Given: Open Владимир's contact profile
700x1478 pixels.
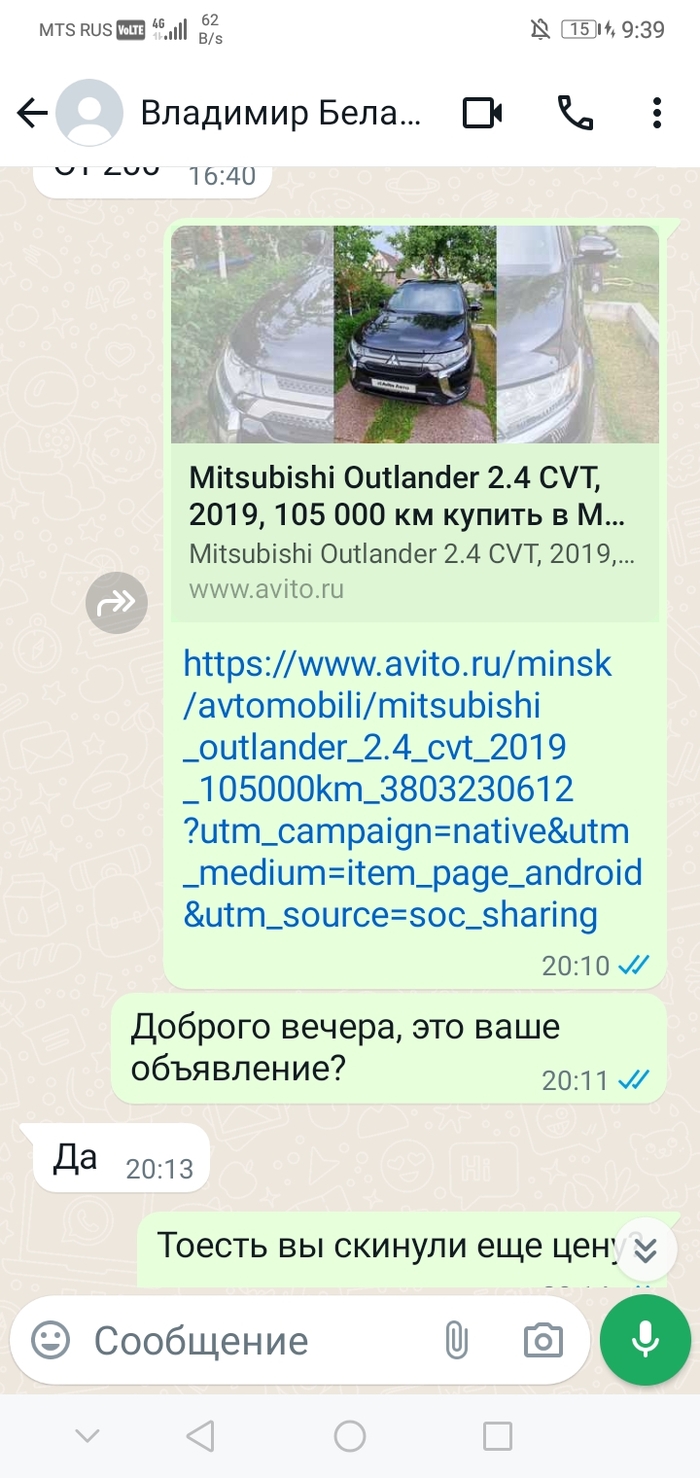Looking at the screenshot, I should tap(280, 114).
